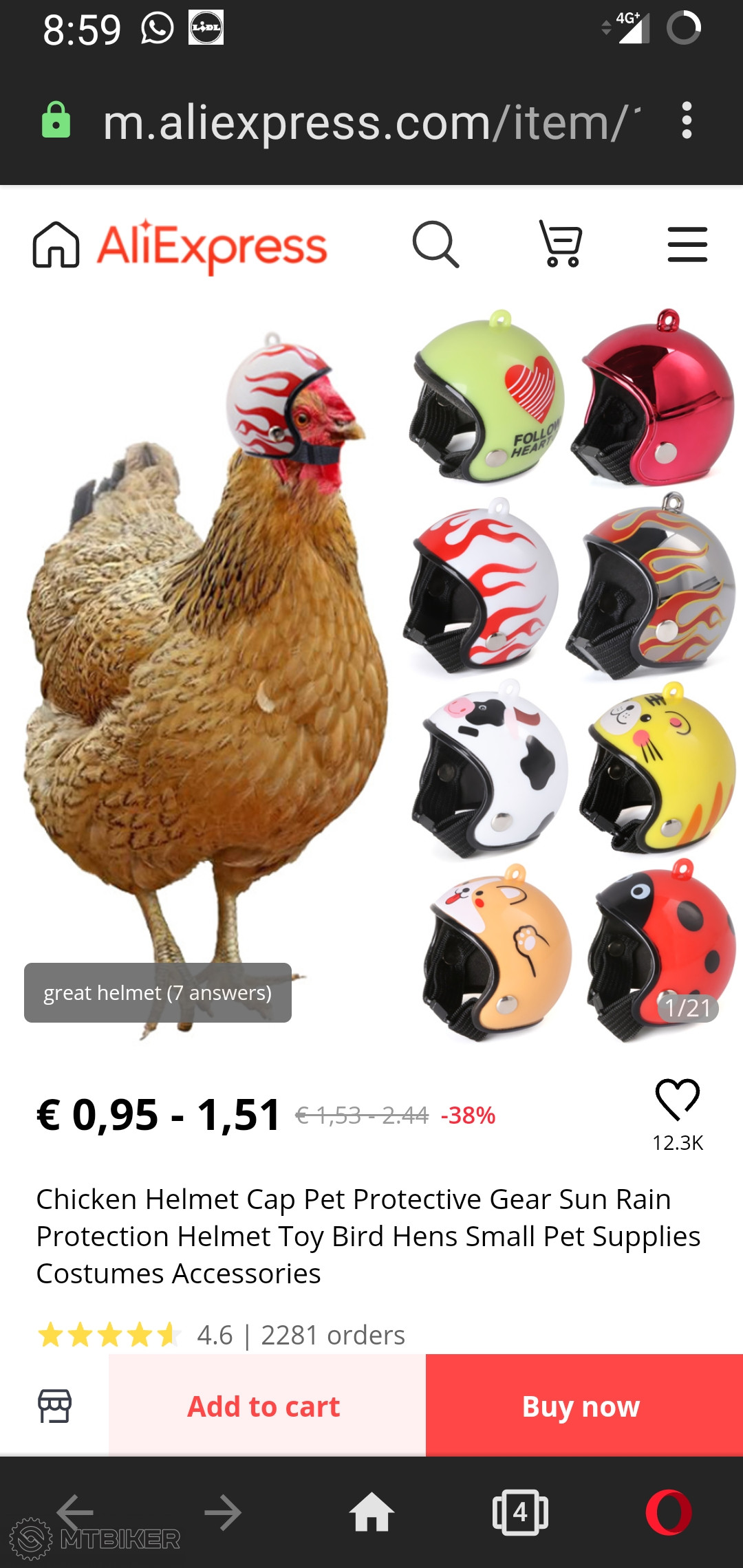Open the 'great helmet (7 answers)' question
This screenshot has height=1568, width=743.
(158, 992)
